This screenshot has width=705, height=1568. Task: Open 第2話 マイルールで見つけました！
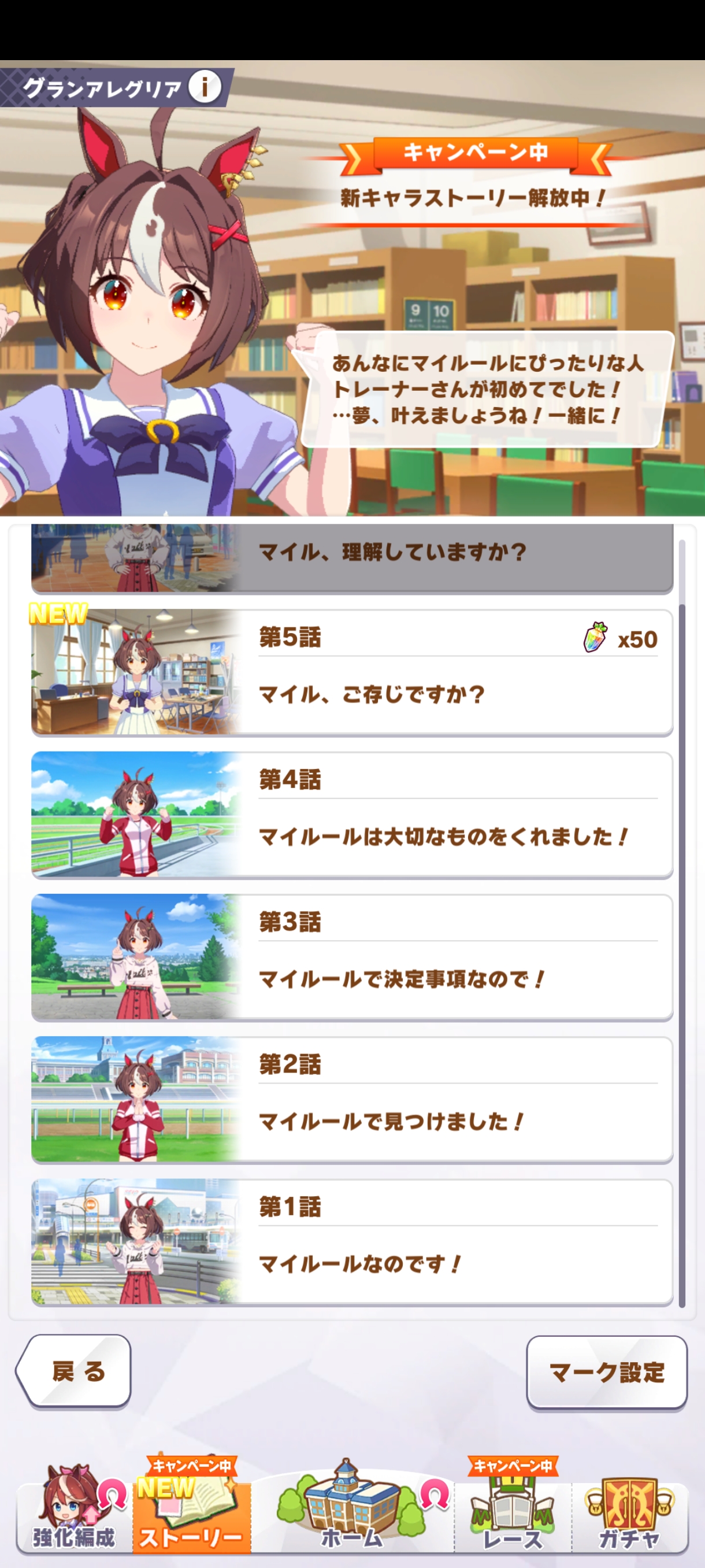coord(351,1099)
